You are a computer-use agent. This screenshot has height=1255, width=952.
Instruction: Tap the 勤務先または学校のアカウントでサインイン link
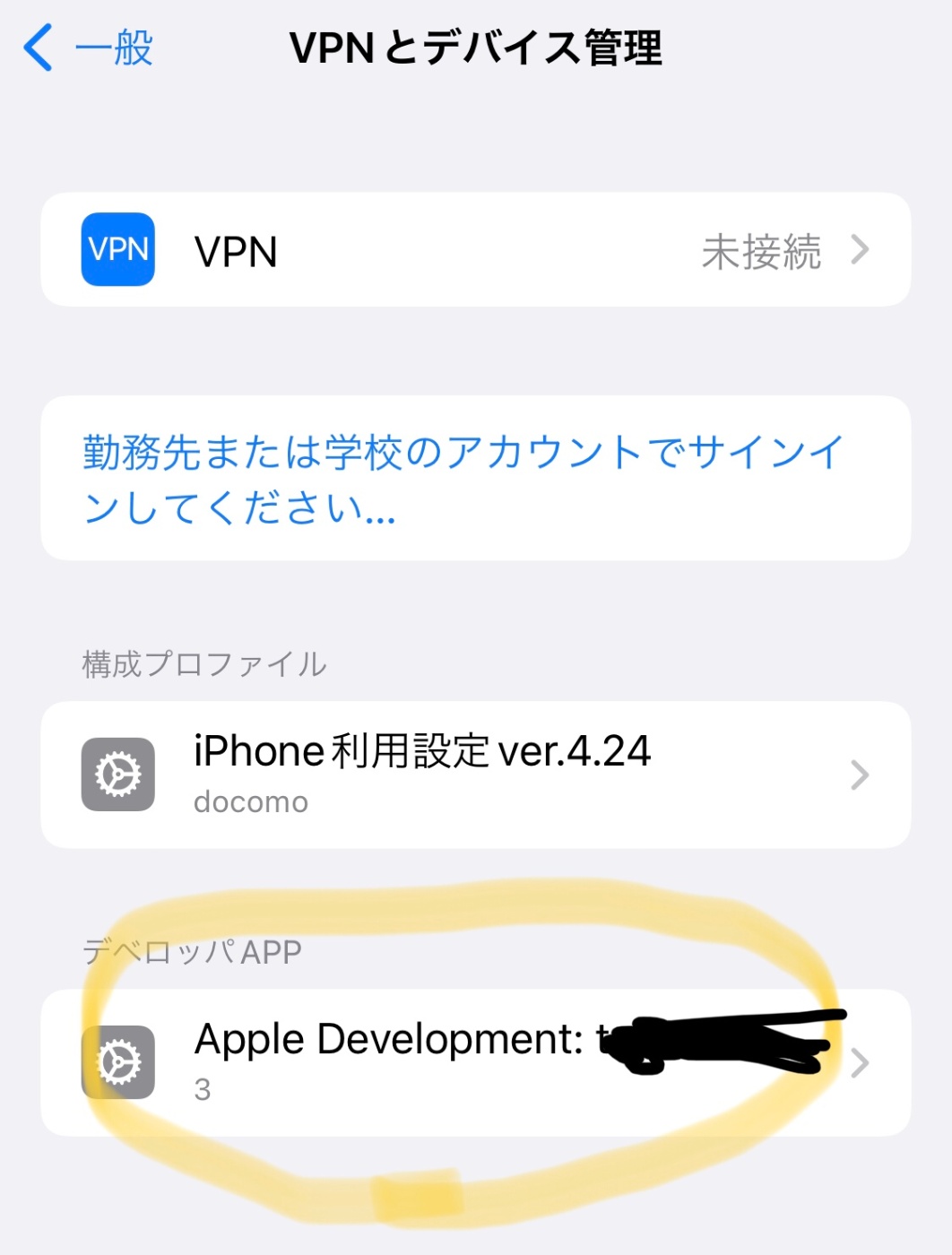pos(463,479)
